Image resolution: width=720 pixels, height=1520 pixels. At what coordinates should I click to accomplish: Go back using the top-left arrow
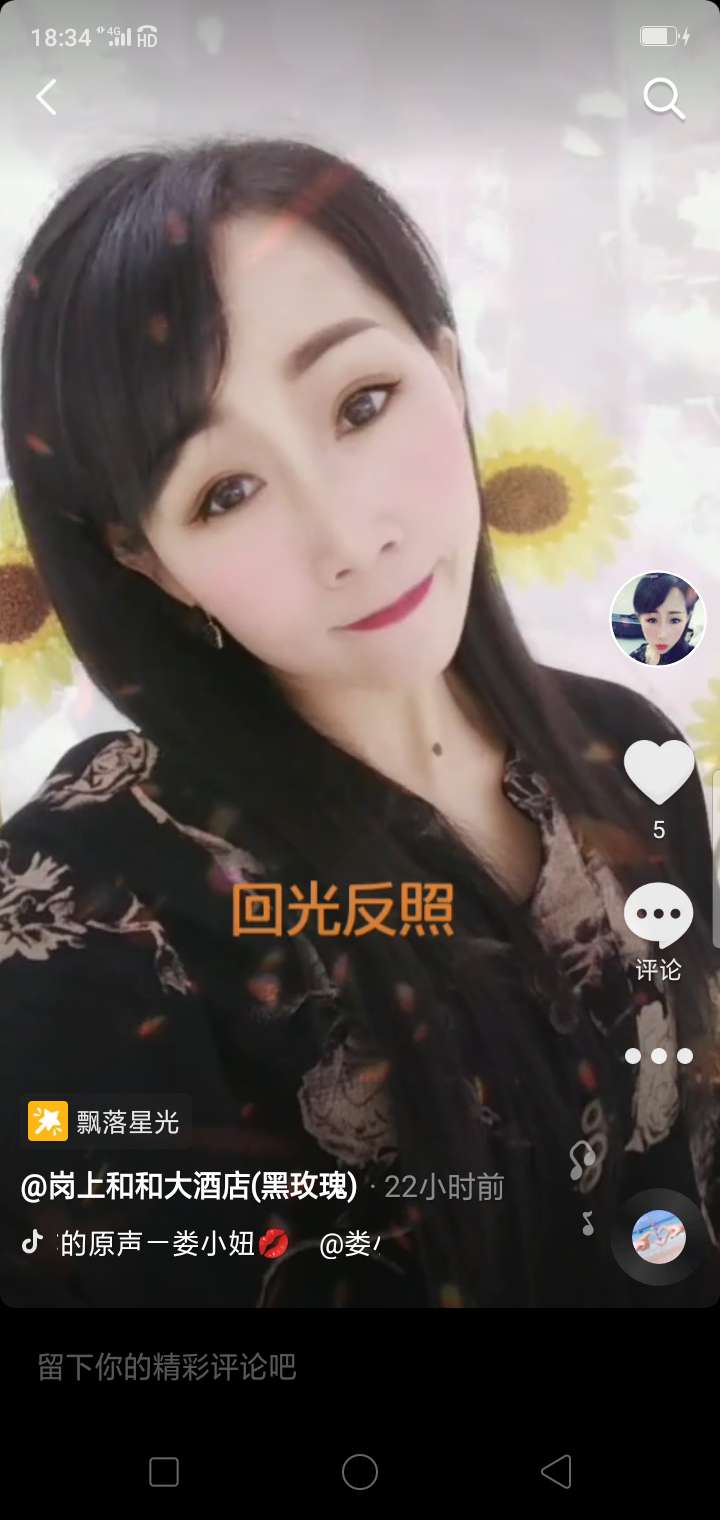(x=46, y=97)
